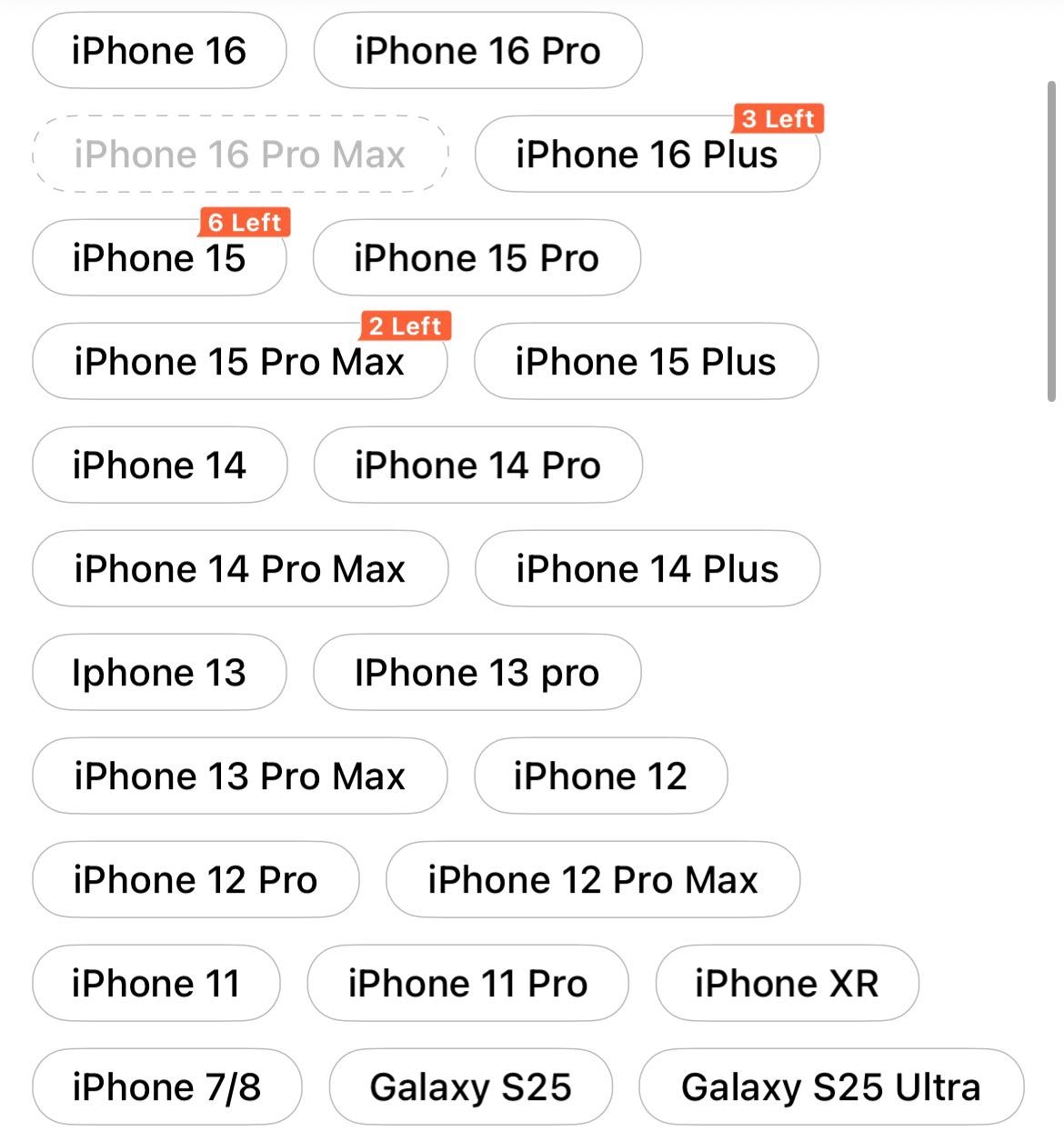Pick iPhone 15 Plus model

(x=646, y=362)
